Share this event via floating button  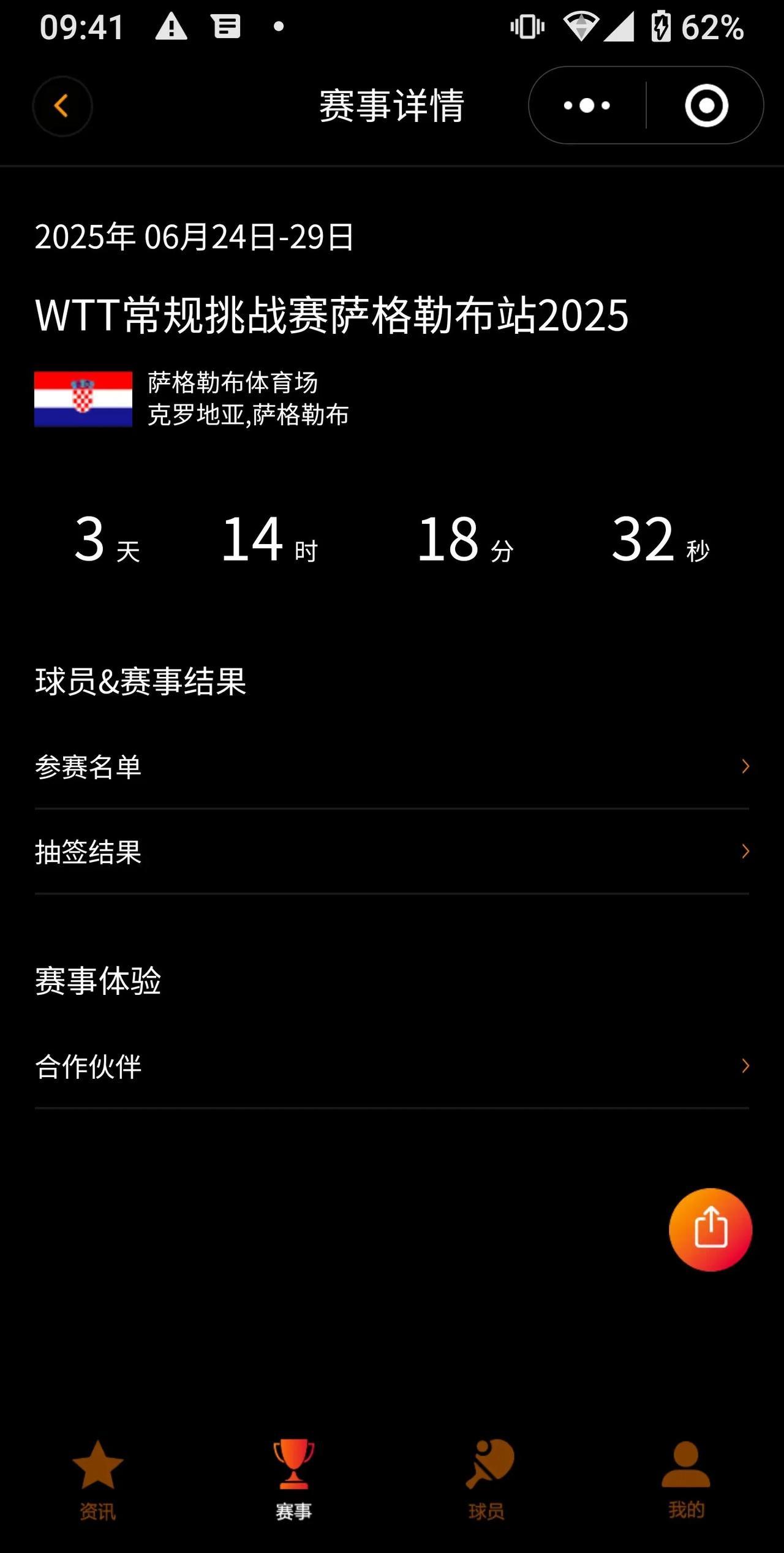[x=710, y=1229]
